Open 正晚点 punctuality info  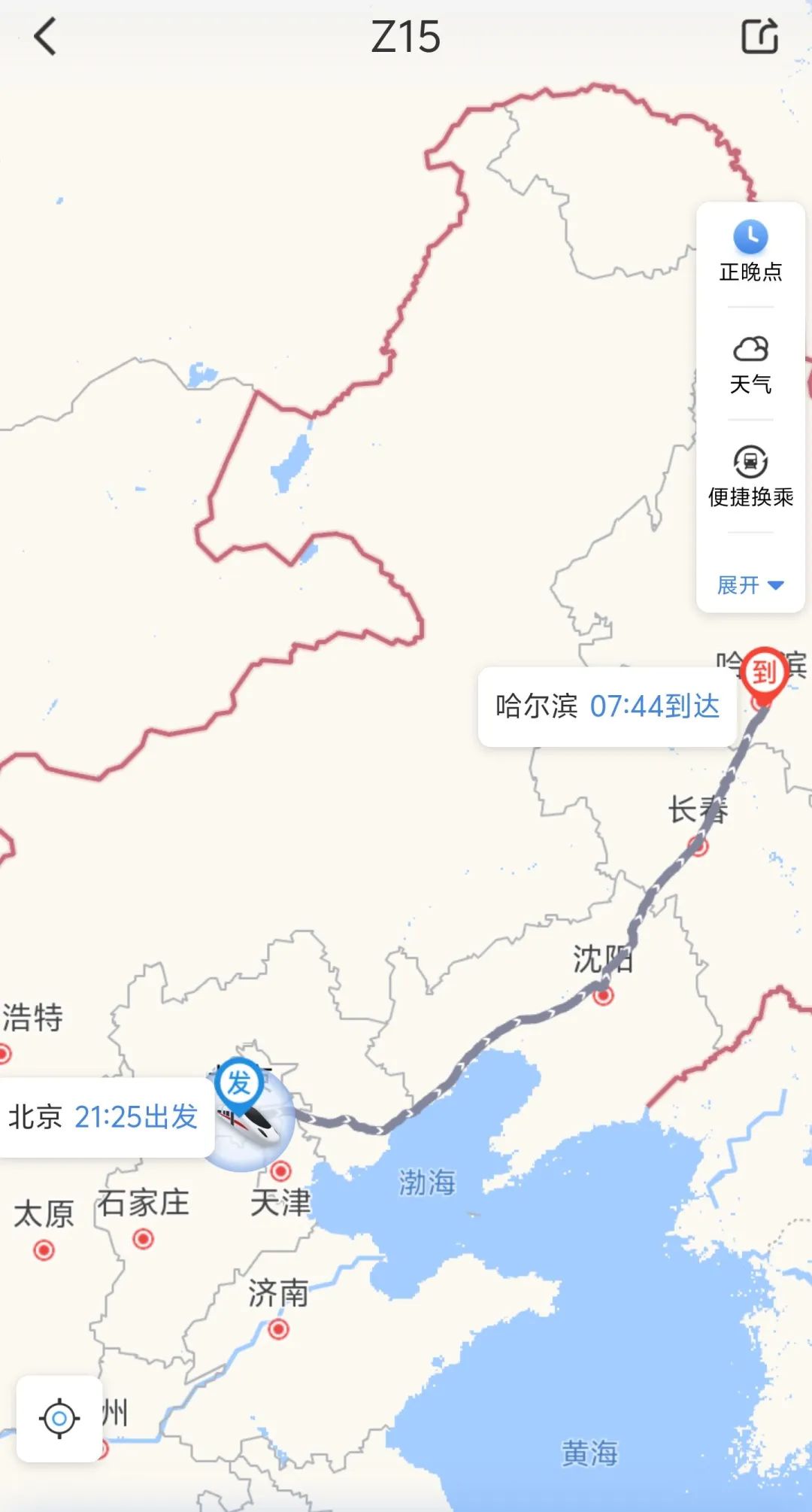[x=750, y=251]
